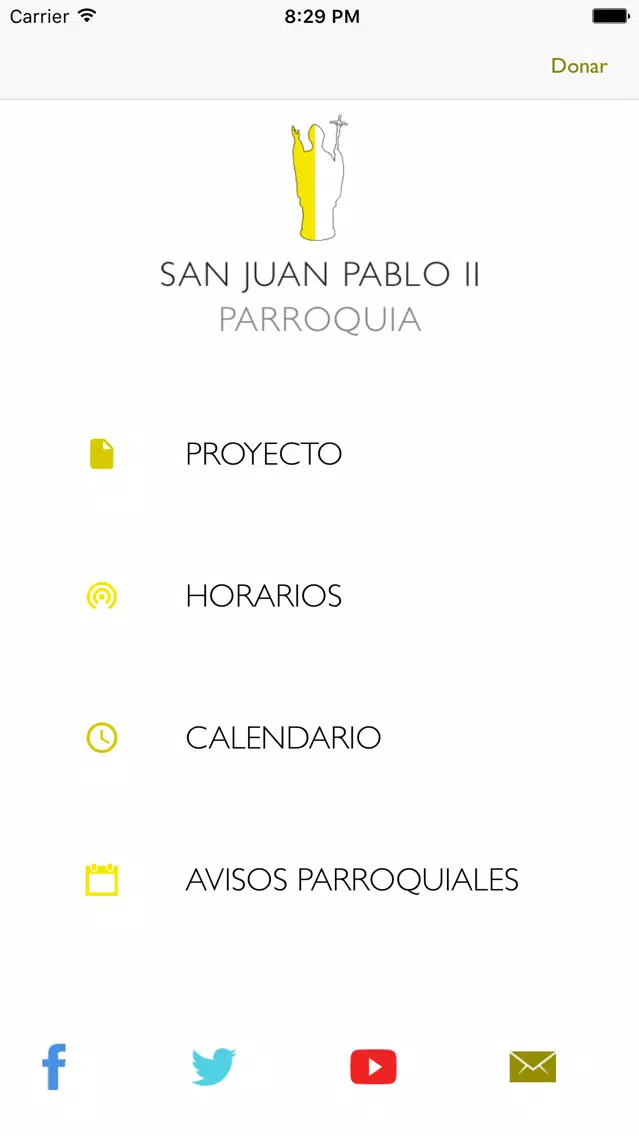This screenshot has height=1136, width=639.
Task: Open the parish Twitter profile
Action: click(x=214, y=1066)
